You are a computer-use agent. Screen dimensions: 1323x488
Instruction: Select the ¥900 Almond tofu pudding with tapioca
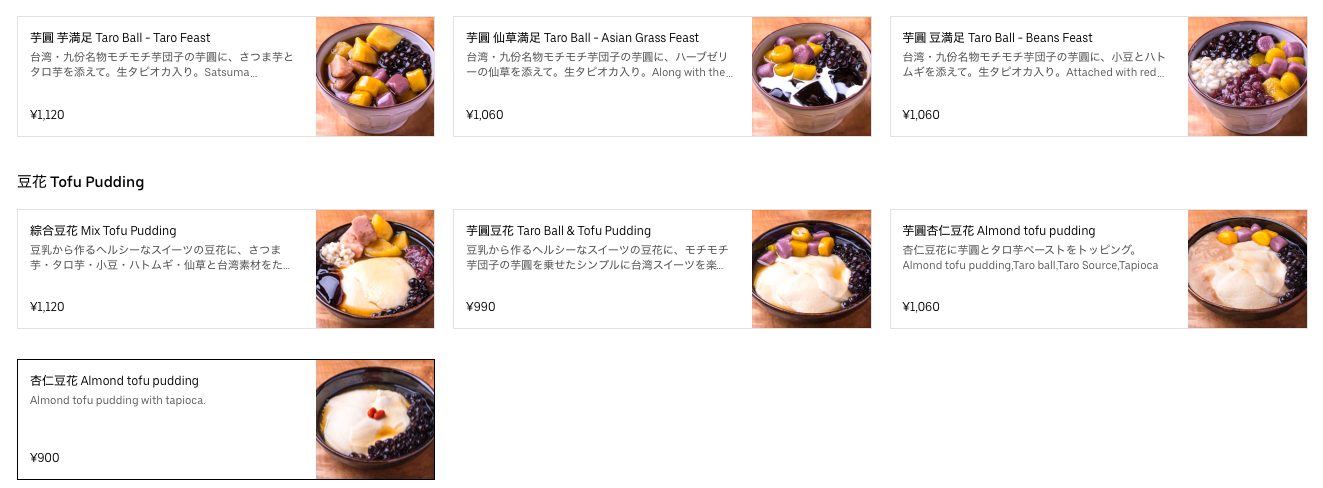coord(225,419)
